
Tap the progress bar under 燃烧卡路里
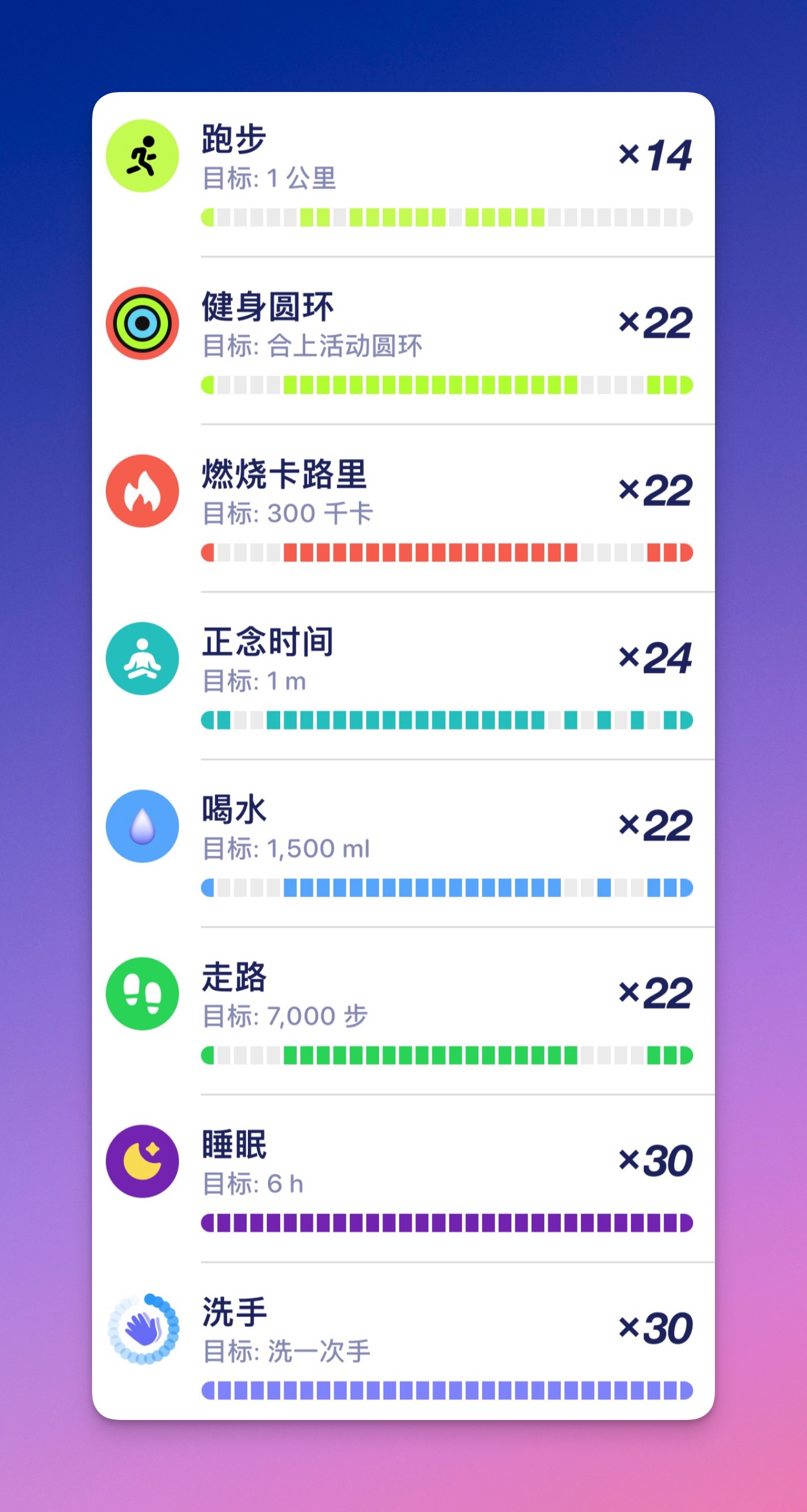click(x=446, y=552)
